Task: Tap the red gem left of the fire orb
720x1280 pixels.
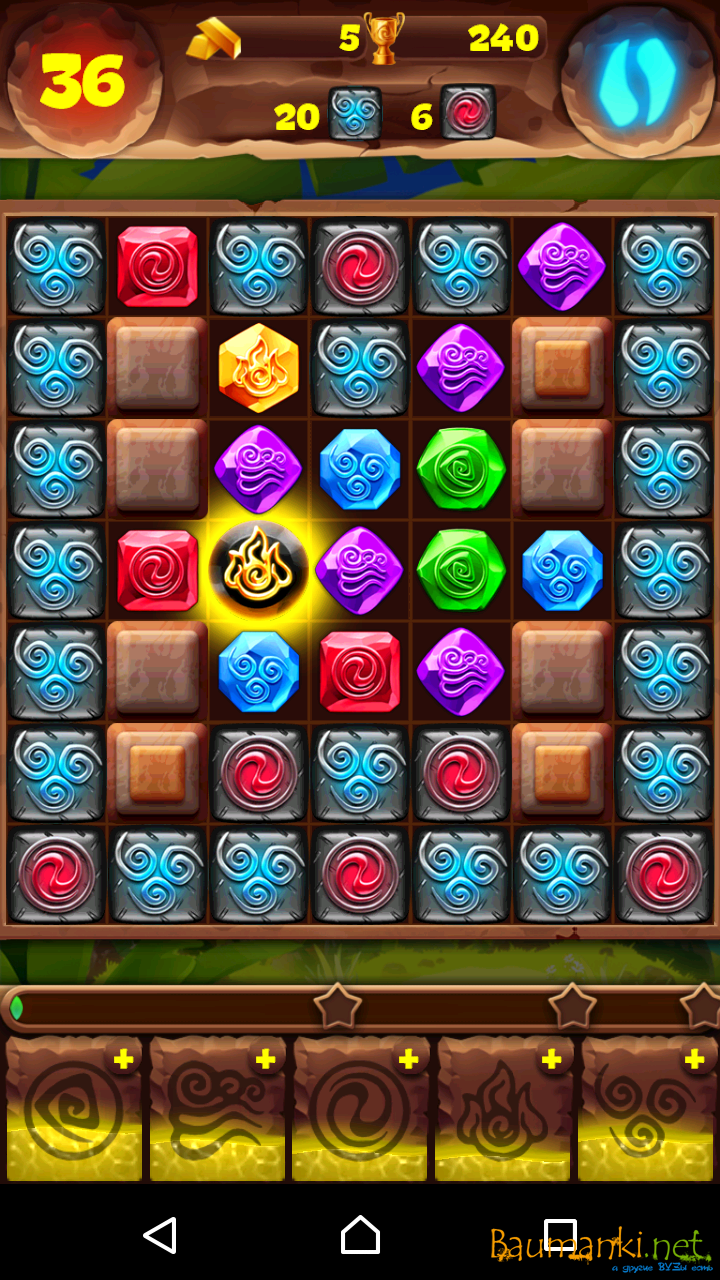Action: 157,570
